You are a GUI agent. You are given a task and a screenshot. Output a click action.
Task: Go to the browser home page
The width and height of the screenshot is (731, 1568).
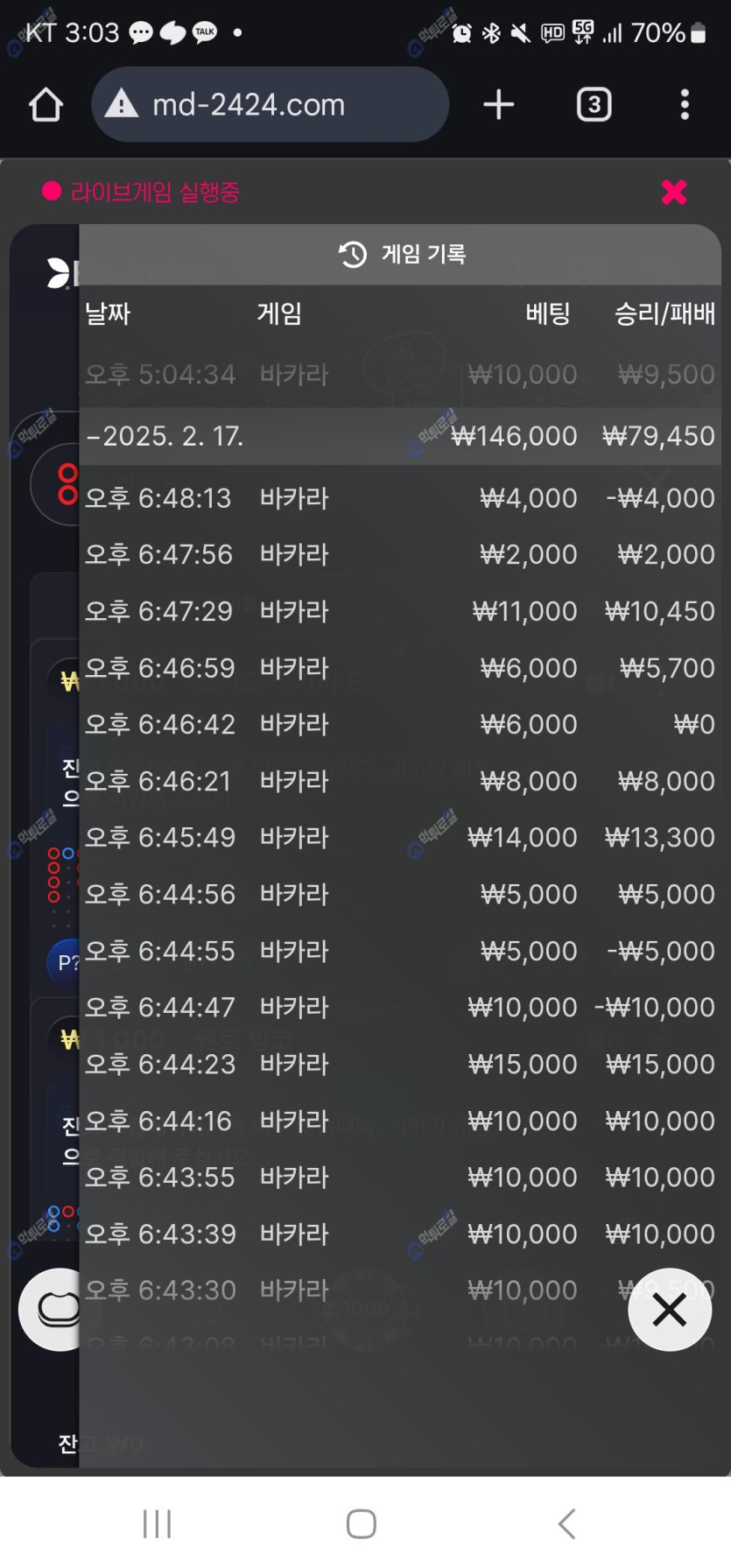pyautogui.click(x=46, y=105)
